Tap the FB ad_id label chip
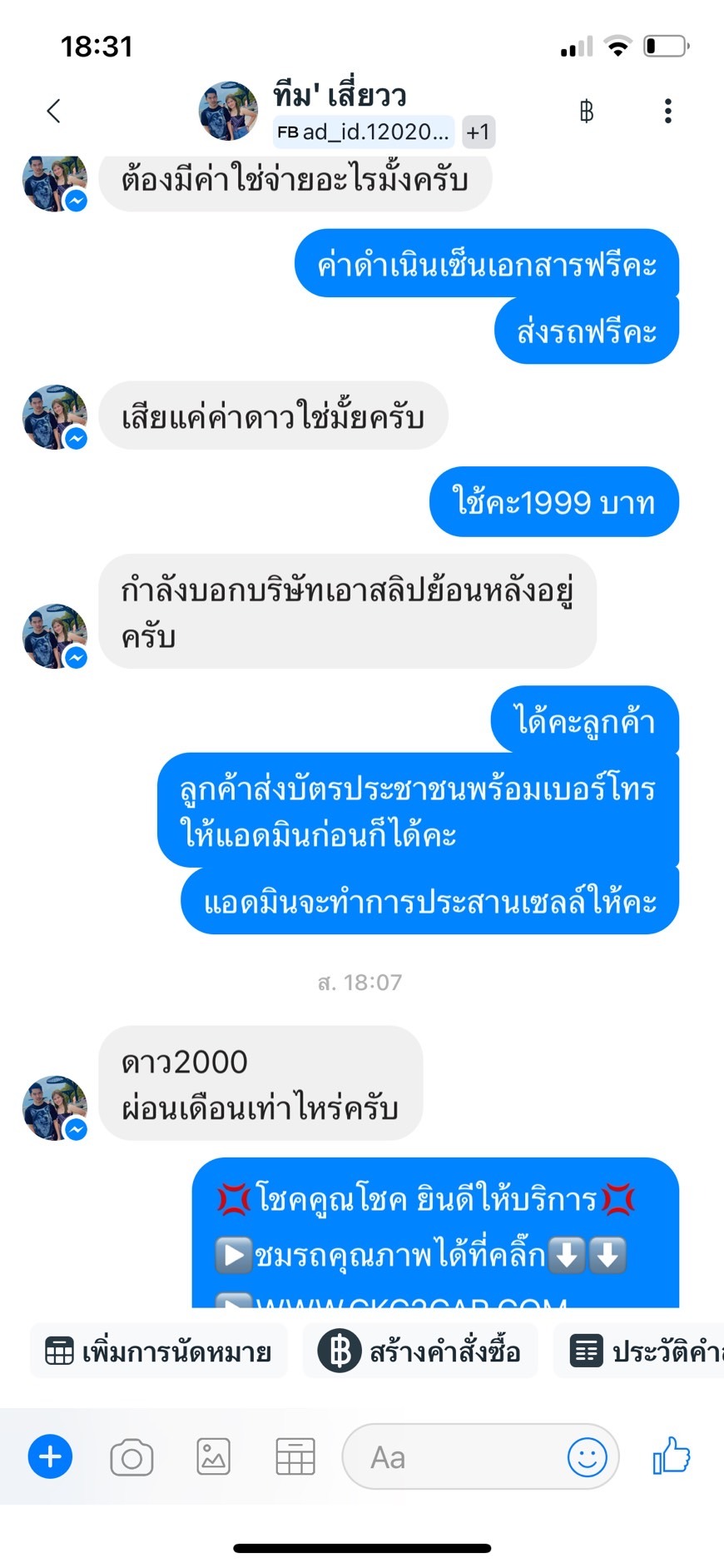Viewport: 724px width, 1568px height. [x=364, y=132]
